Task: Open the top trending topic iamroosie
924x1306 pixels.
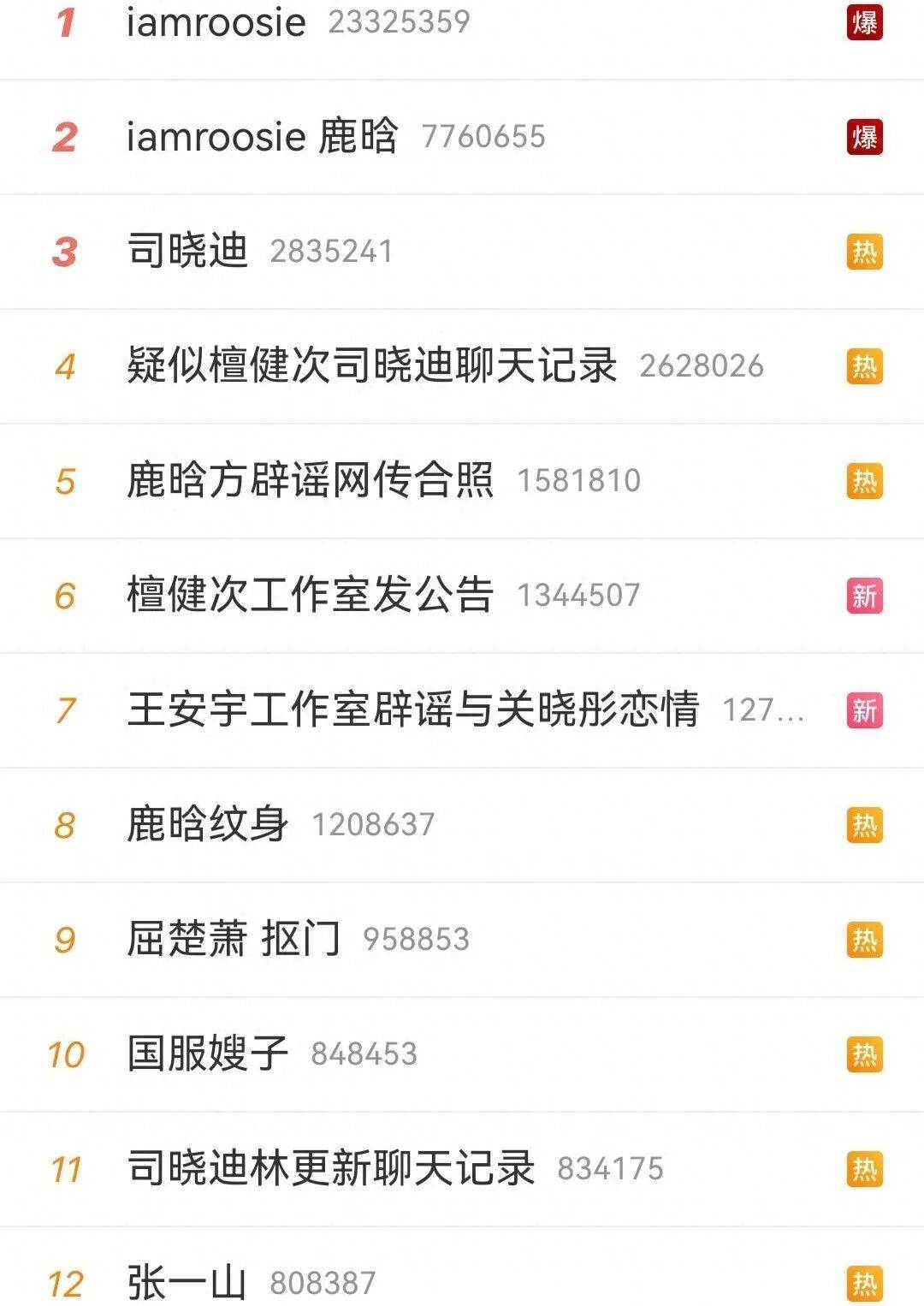Action: coord(216,22)
